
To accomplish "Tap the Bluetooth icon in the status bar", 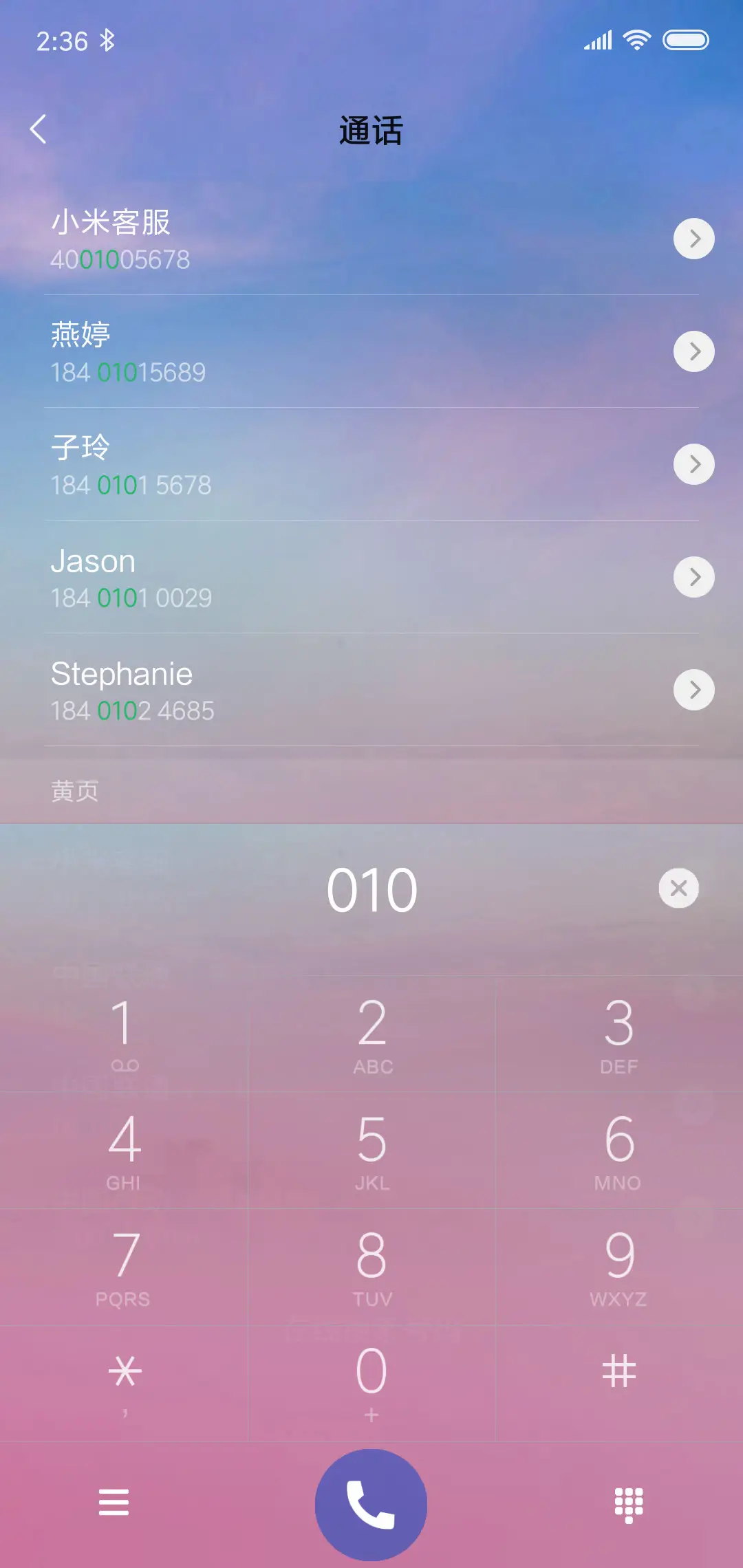I will coord(109,40).
